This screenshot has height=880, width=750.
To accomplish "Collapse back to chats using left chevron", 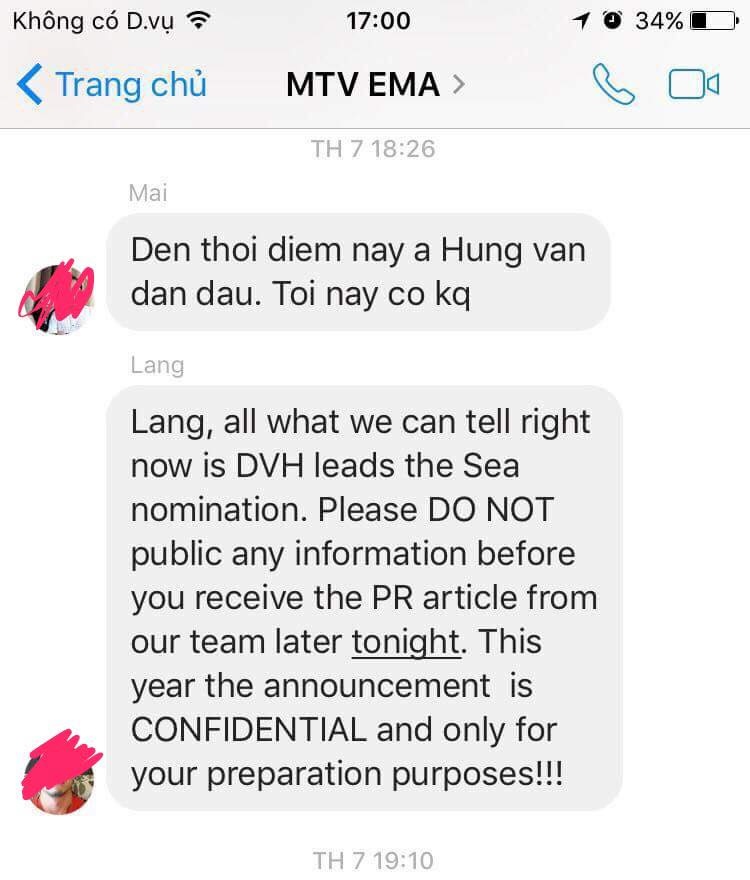I will tap(30, 85).
